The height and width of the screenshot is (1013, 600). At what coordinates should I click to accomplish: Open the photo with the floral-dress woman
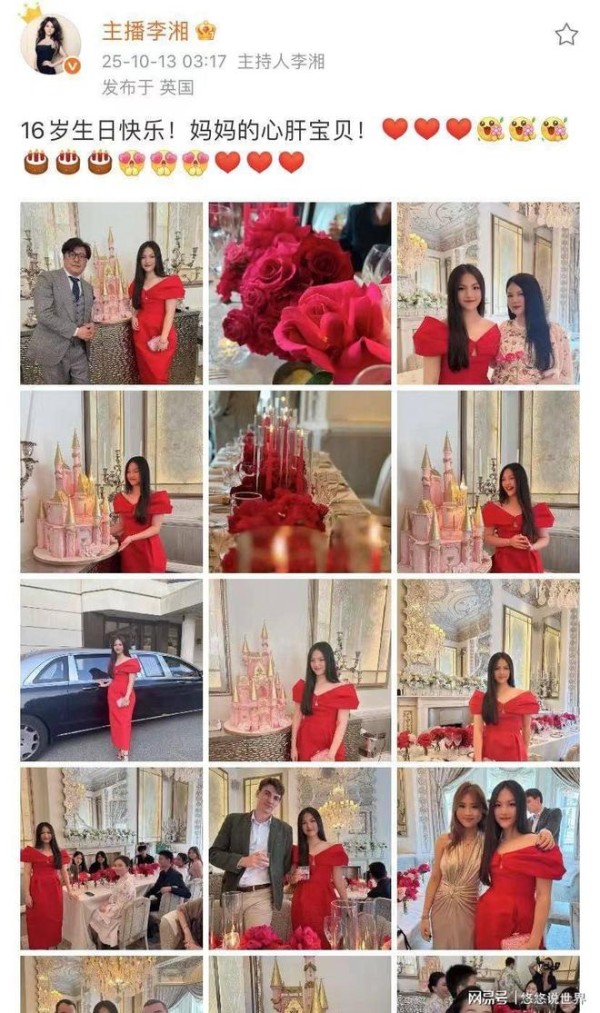tap(487, 293)
